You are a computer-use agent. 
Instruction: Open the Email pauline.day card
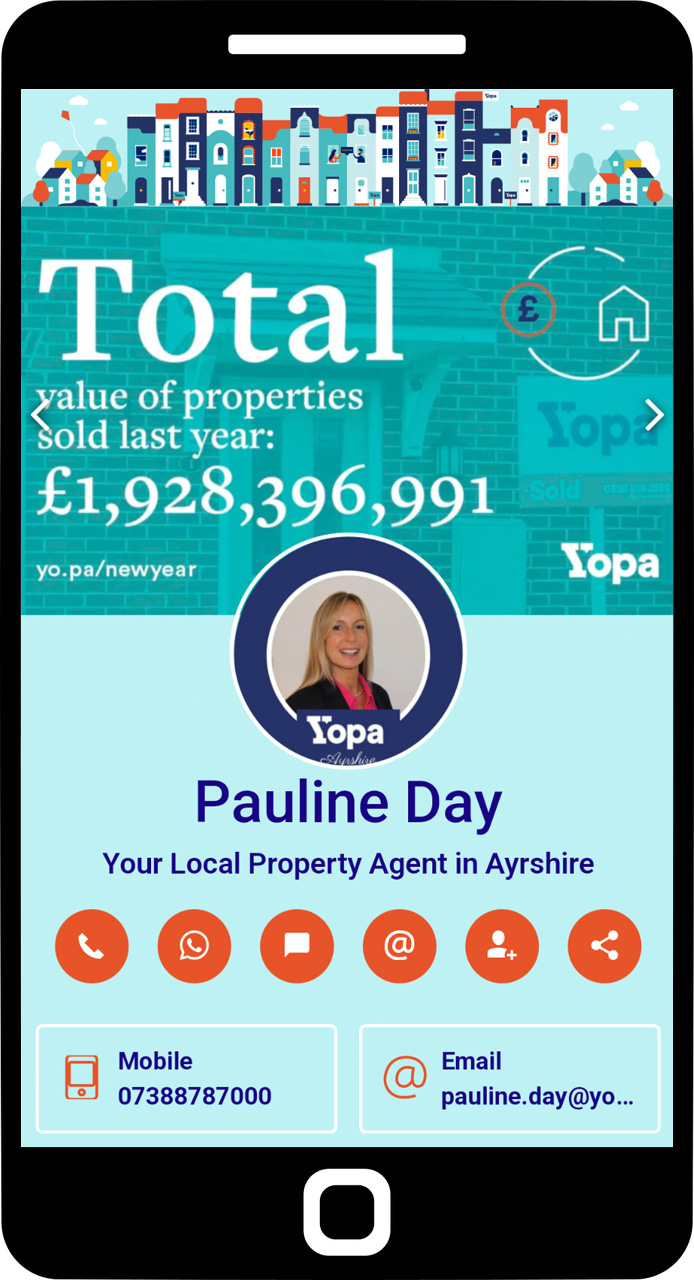[509, 1078]
